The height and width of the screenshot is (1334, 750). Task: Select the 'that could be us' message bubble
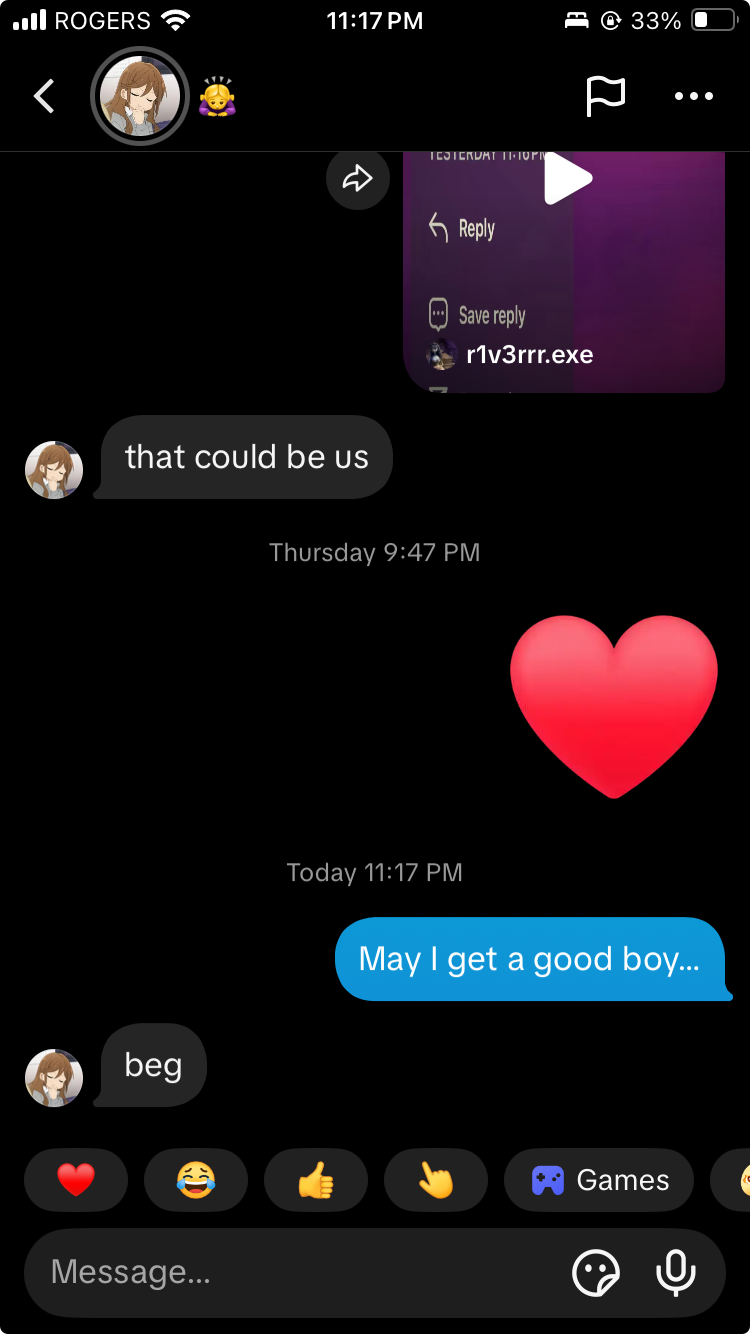(245, 457)
